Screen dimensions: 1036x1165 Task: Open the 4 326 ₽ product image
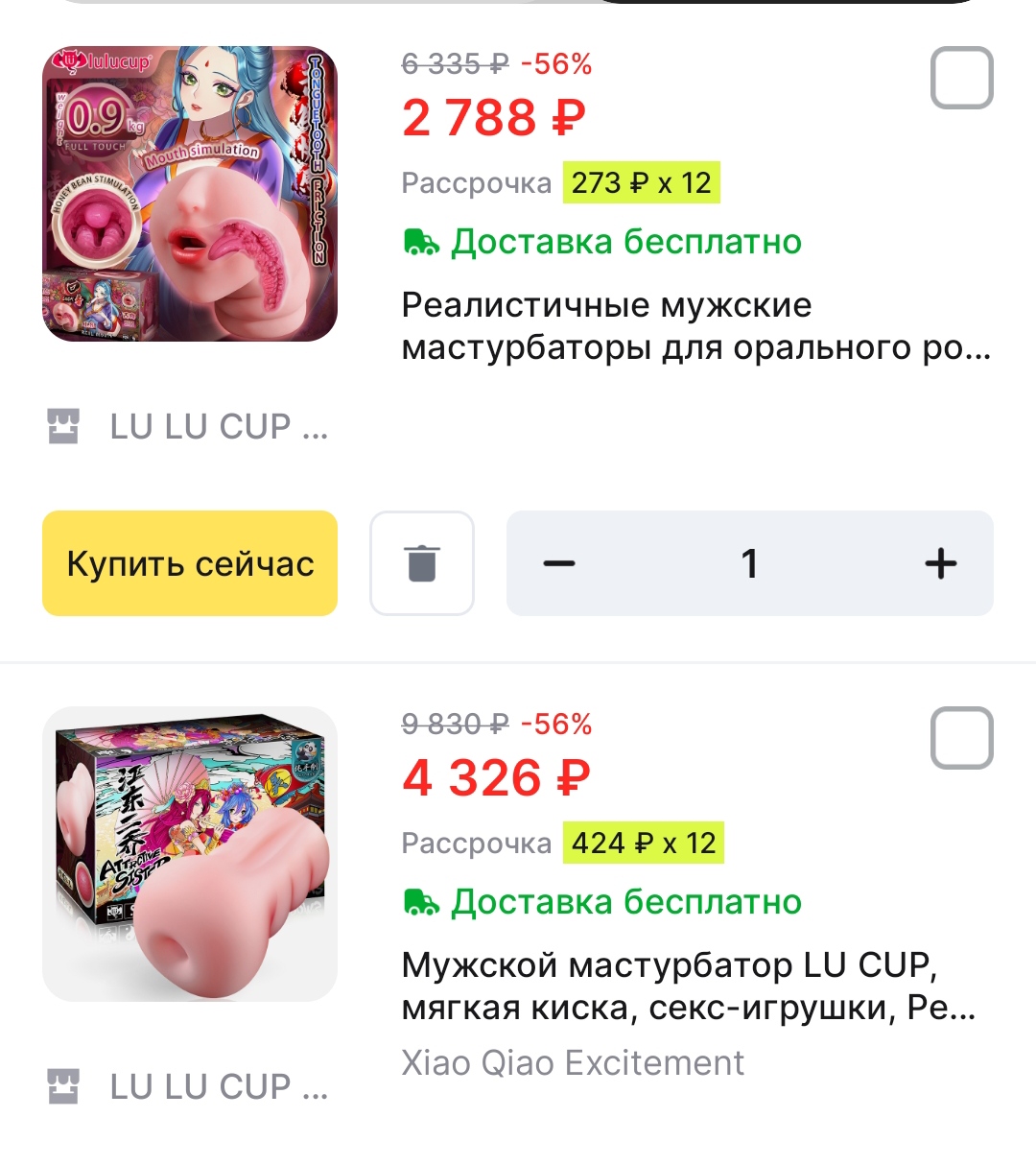pos(190,854)
